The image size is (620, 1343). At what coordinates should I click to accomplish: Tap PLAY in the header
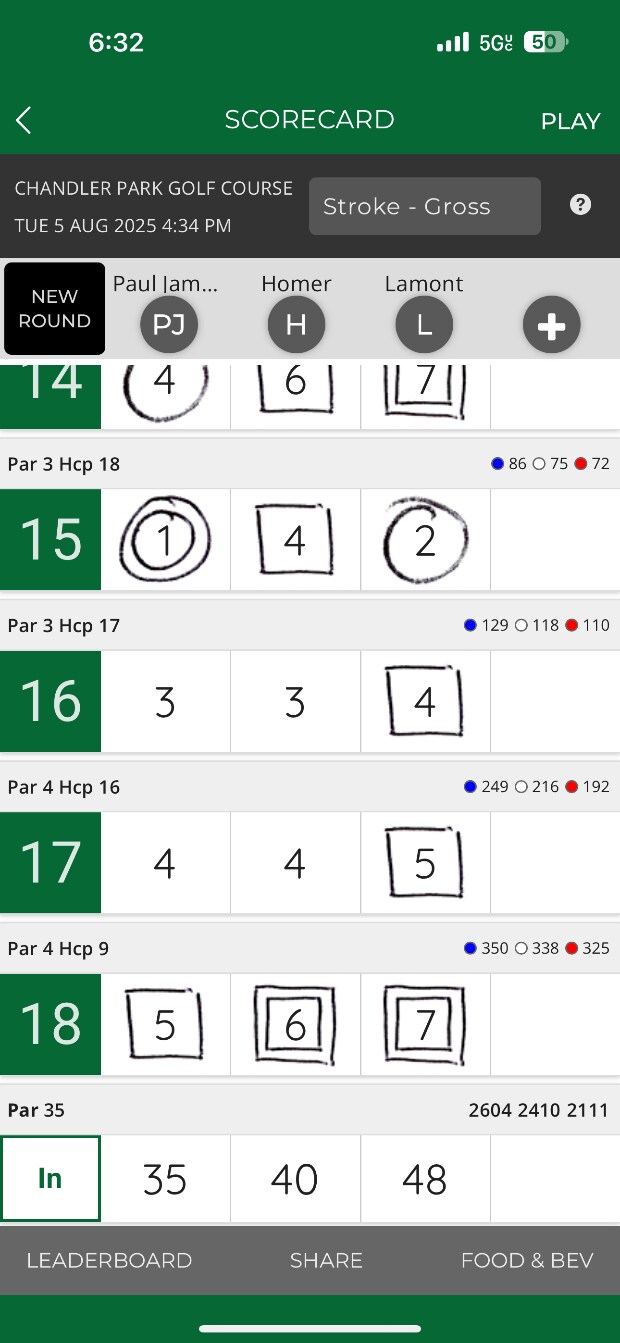point(570,121)
